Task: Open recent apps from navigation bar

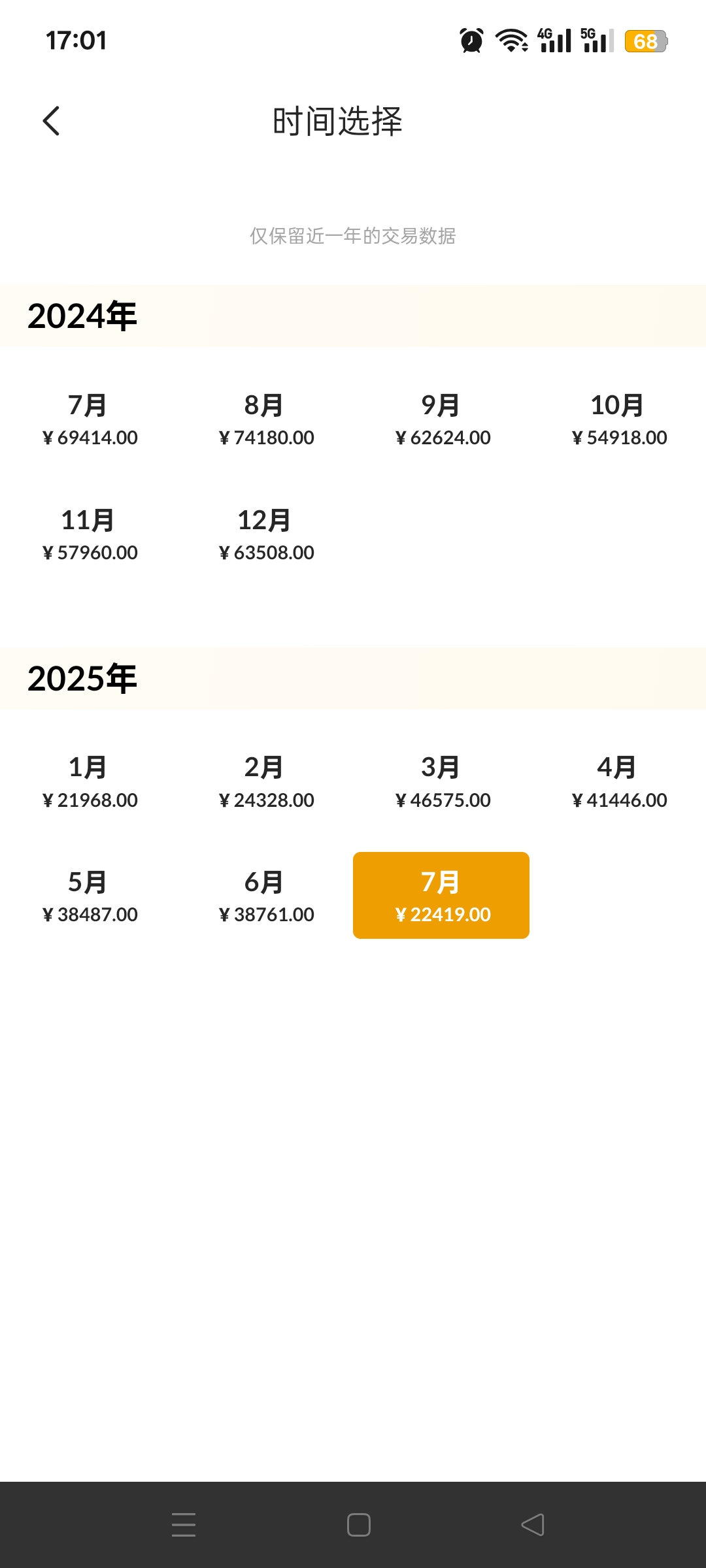Action: [184, 1525]
